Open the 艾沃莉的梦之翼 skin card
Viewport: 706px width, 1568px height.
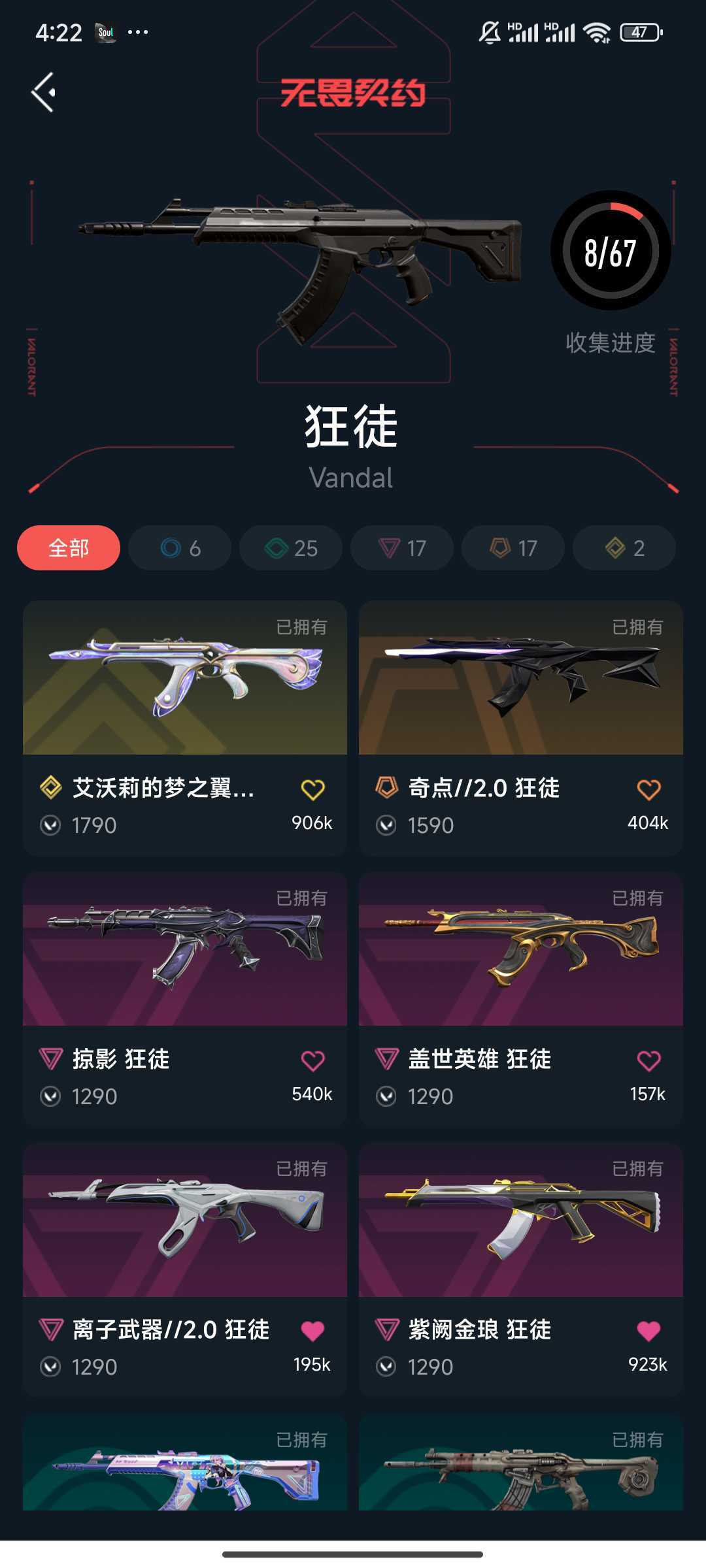[x=185, y=728]
